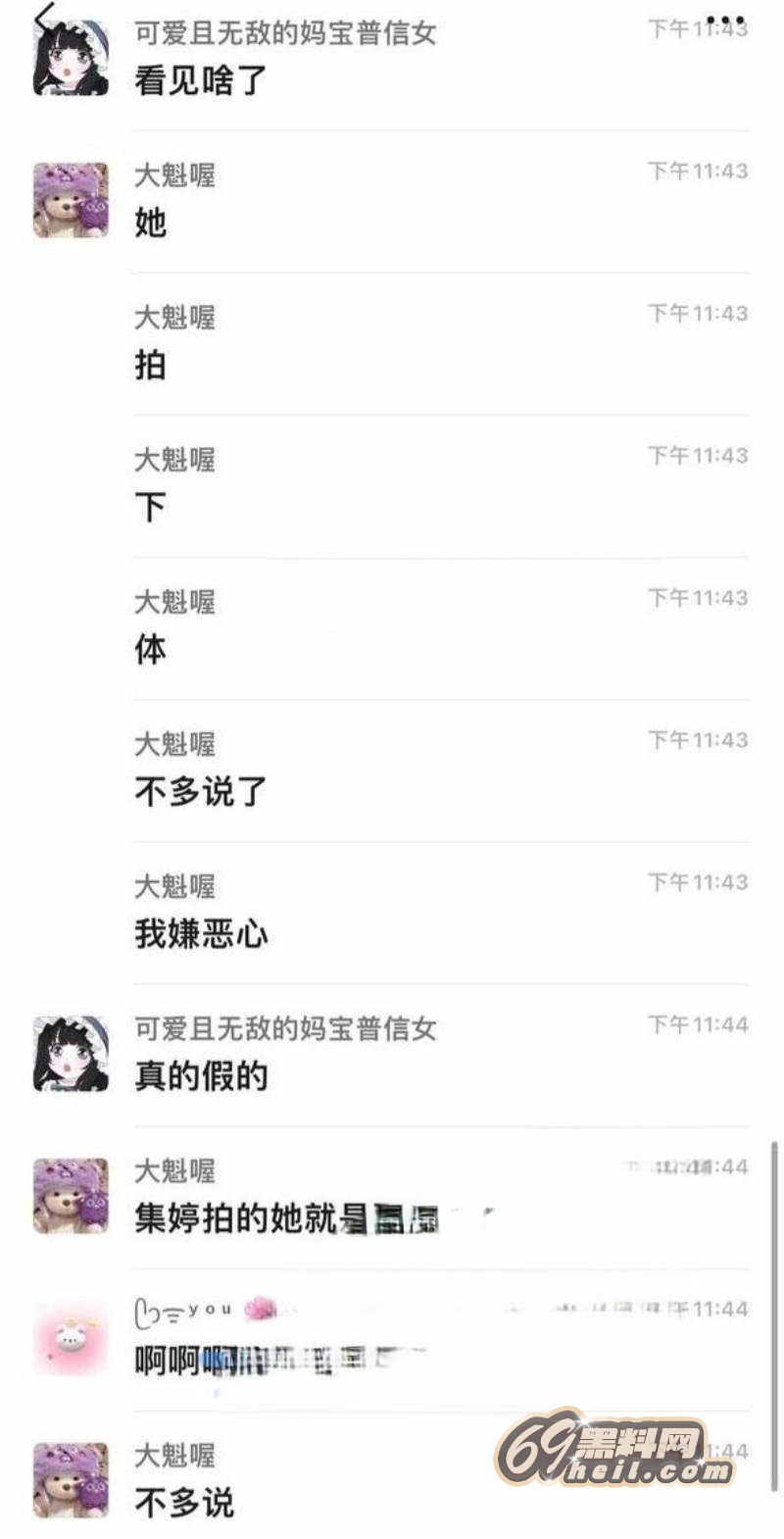This screenshot has width=784, height=1539.
Task: Open avatar next to message 真的假的
Action: [x=71, y=1054]
